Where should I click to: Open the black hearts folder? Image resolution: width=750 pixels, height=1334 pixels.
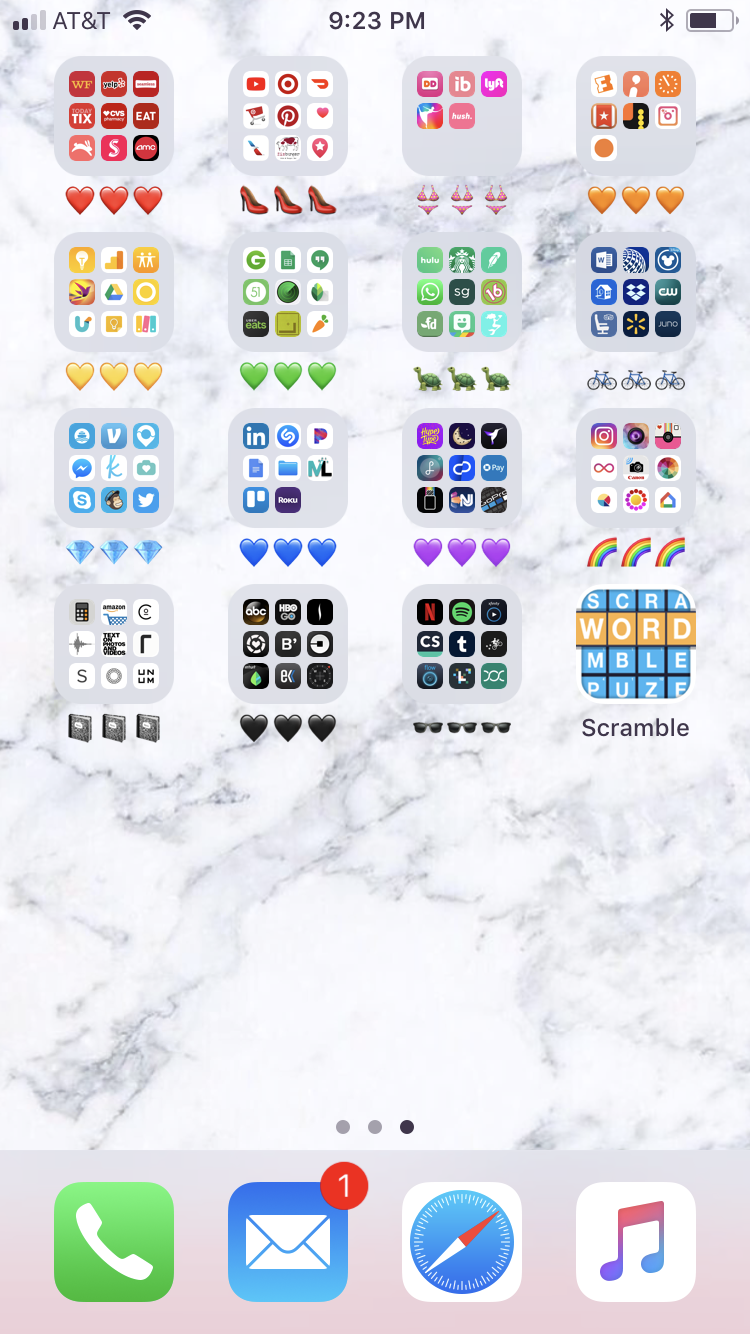coord(288,644)
